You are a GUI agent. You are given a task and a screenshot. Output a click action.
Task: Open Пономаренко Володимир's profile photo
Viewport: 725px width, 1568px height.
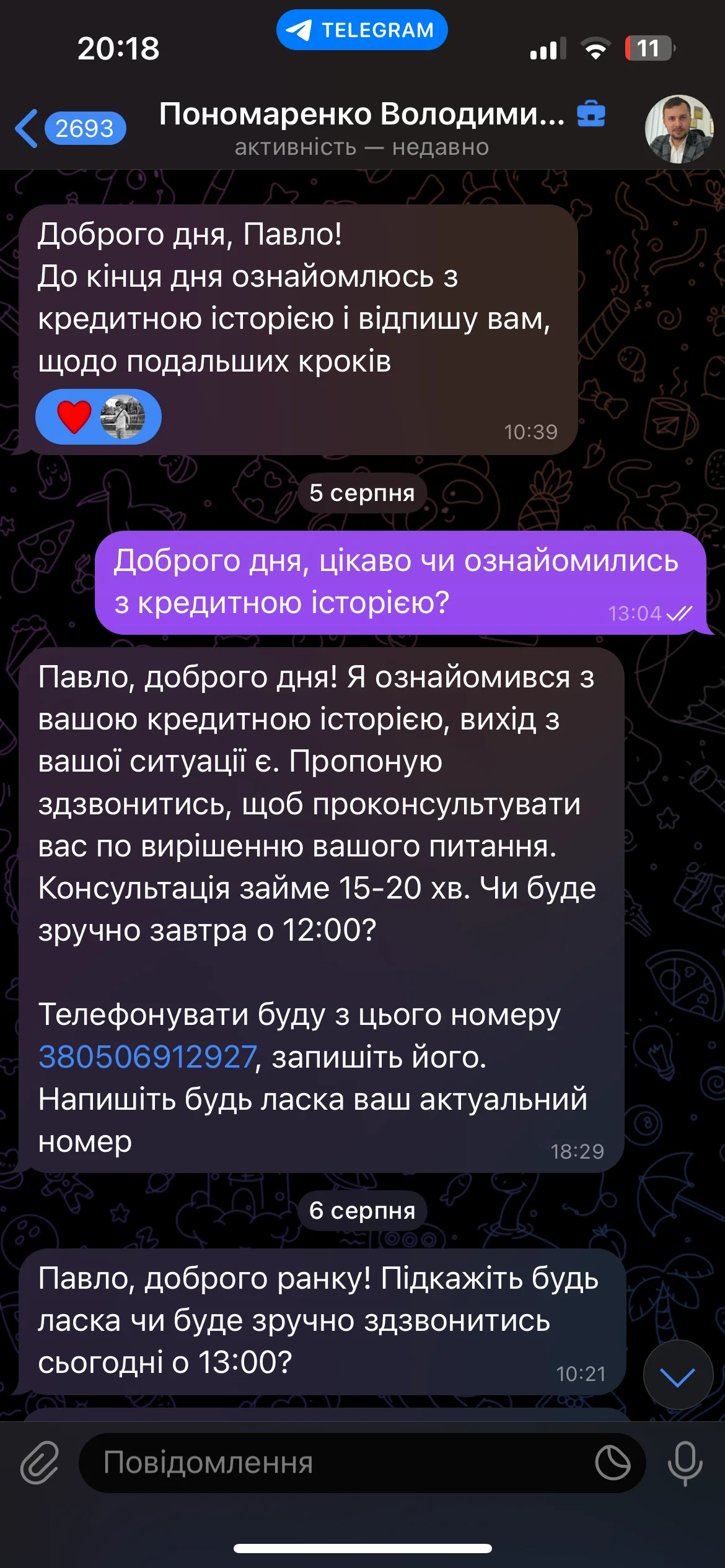click(x=679, y=129)
